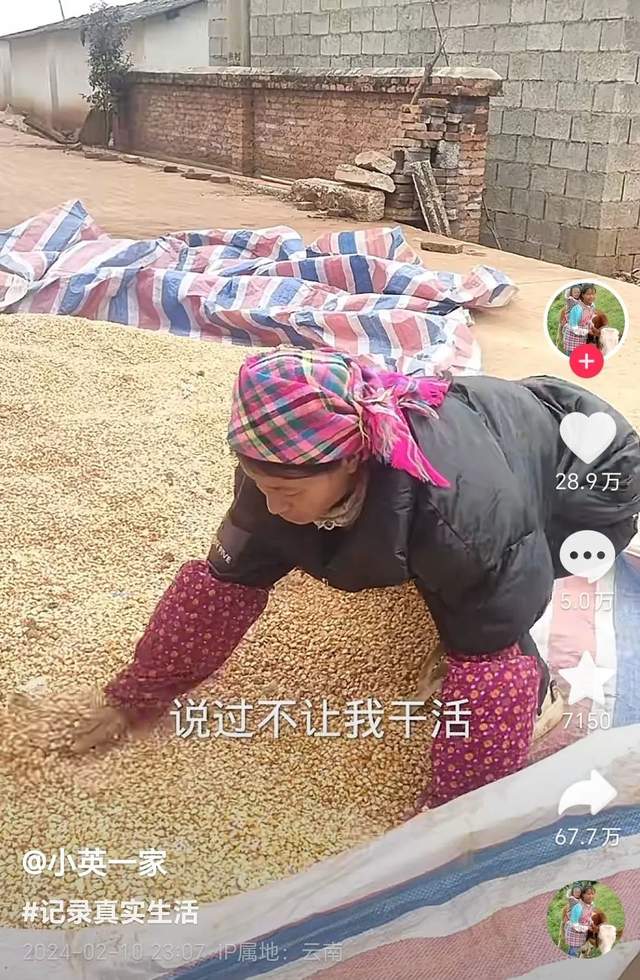Open the creator's profile avatar

pos(586,317)
